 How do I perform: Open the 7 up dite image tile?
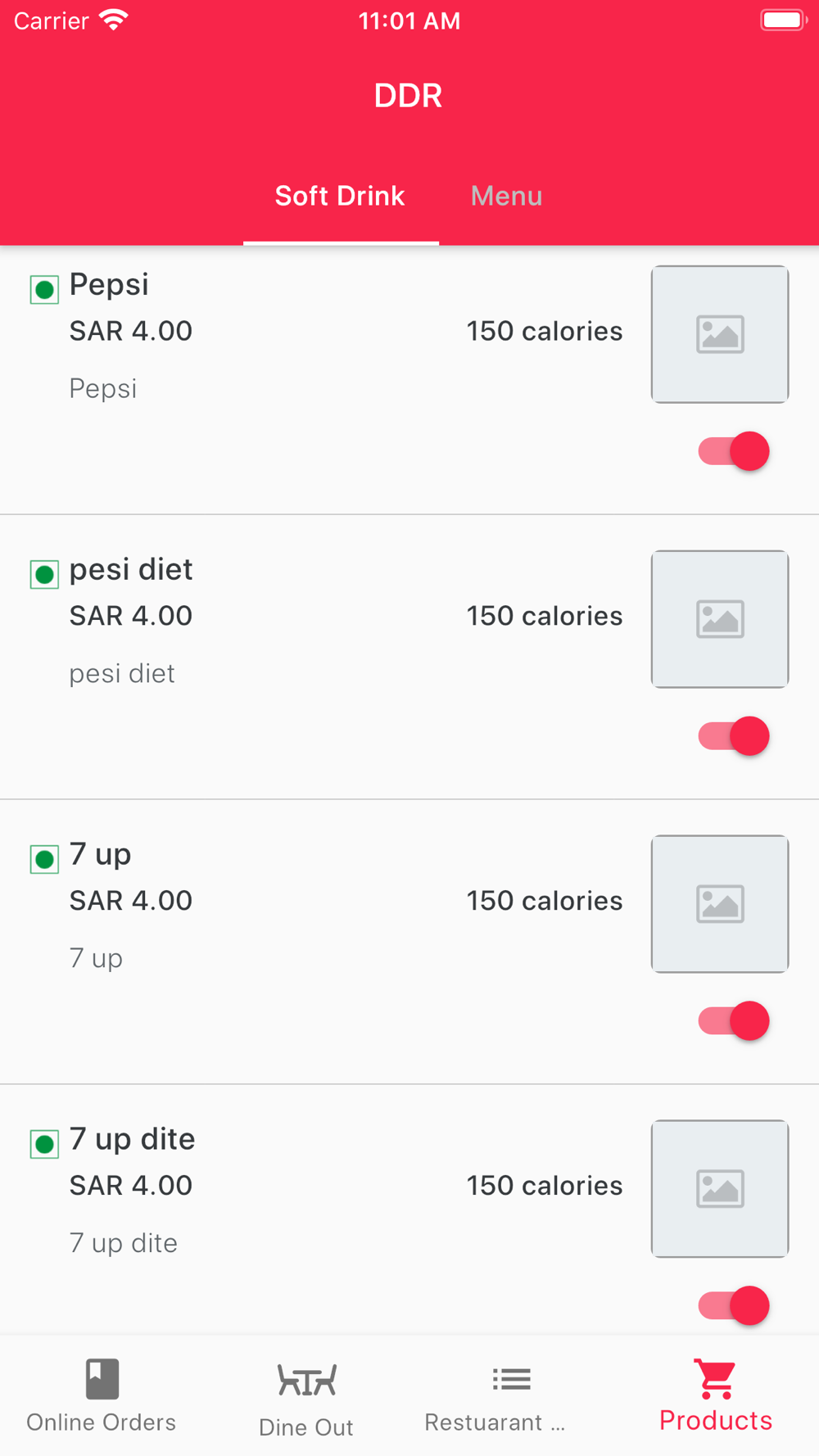(720, 1189)
